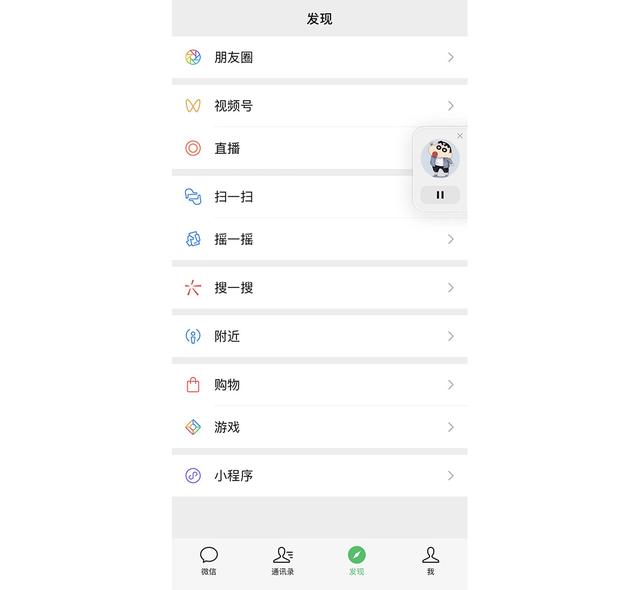Open 搜一搜 search
Viewport: 640px width, 590px height.
300,287
